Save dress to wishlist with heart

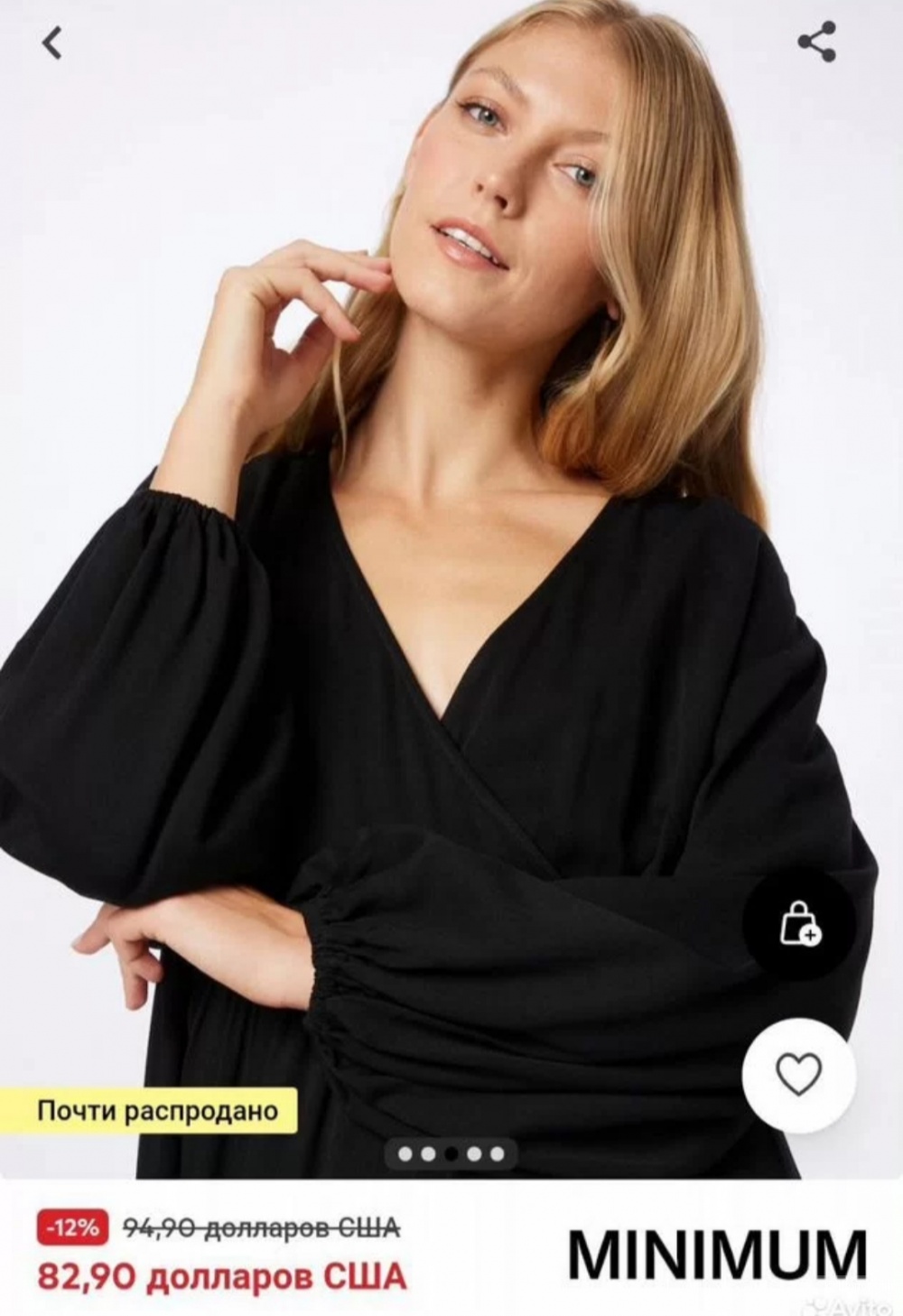tap(799, 1074)
